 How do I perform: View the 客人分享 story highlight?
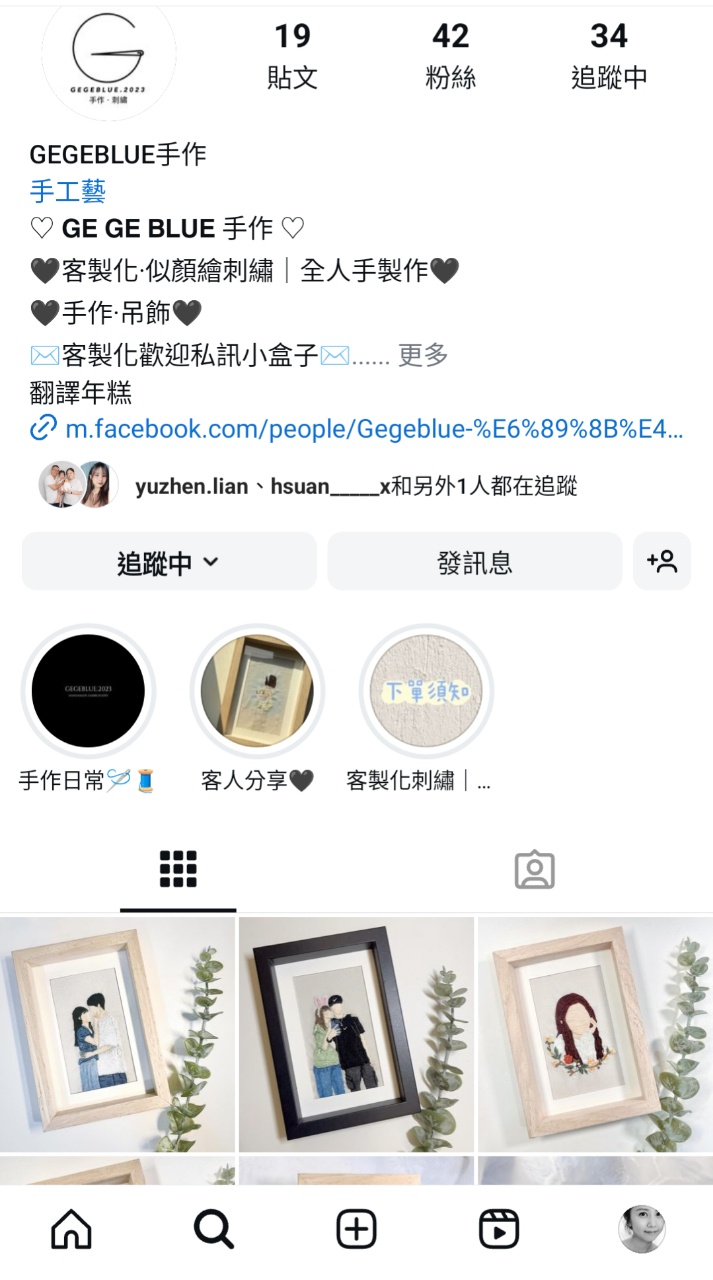(x=257, y=691)
